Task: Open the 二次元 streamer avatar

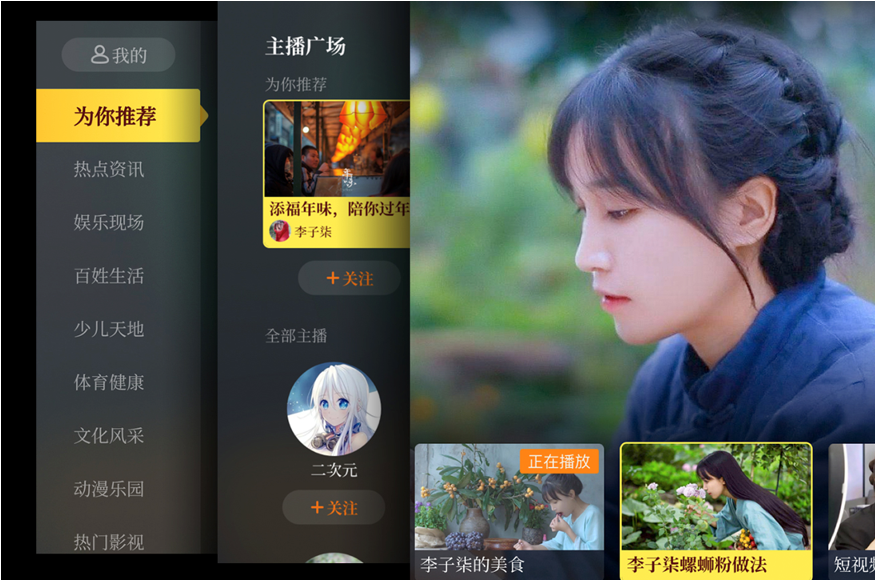Action: pos(334,409)
